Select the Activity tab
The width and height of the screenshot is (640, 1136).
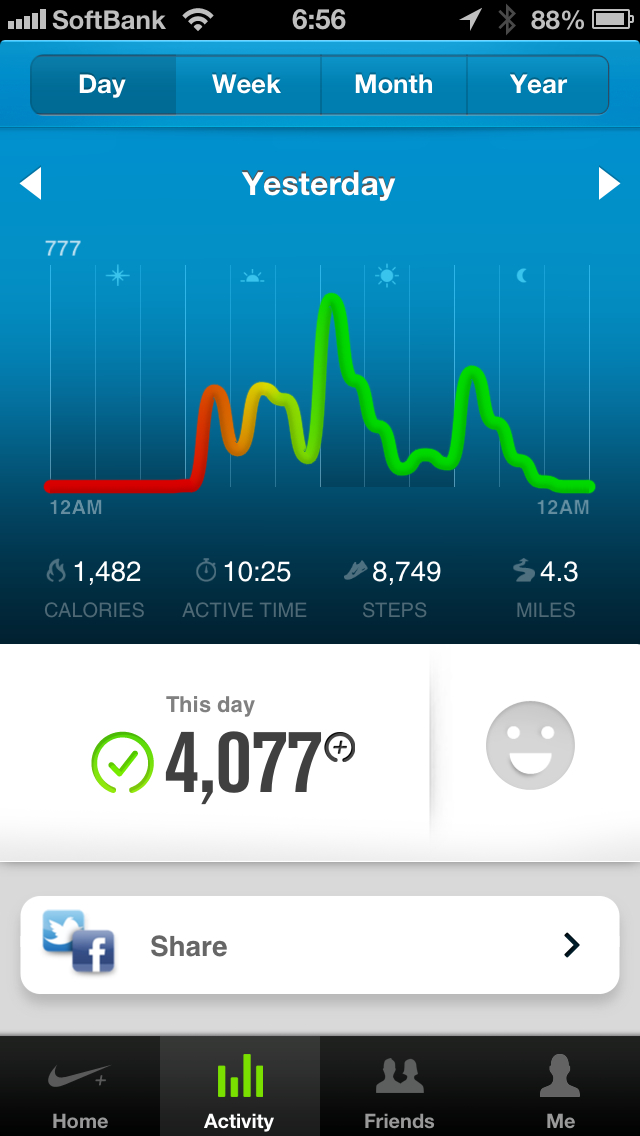click(240, 1090)
